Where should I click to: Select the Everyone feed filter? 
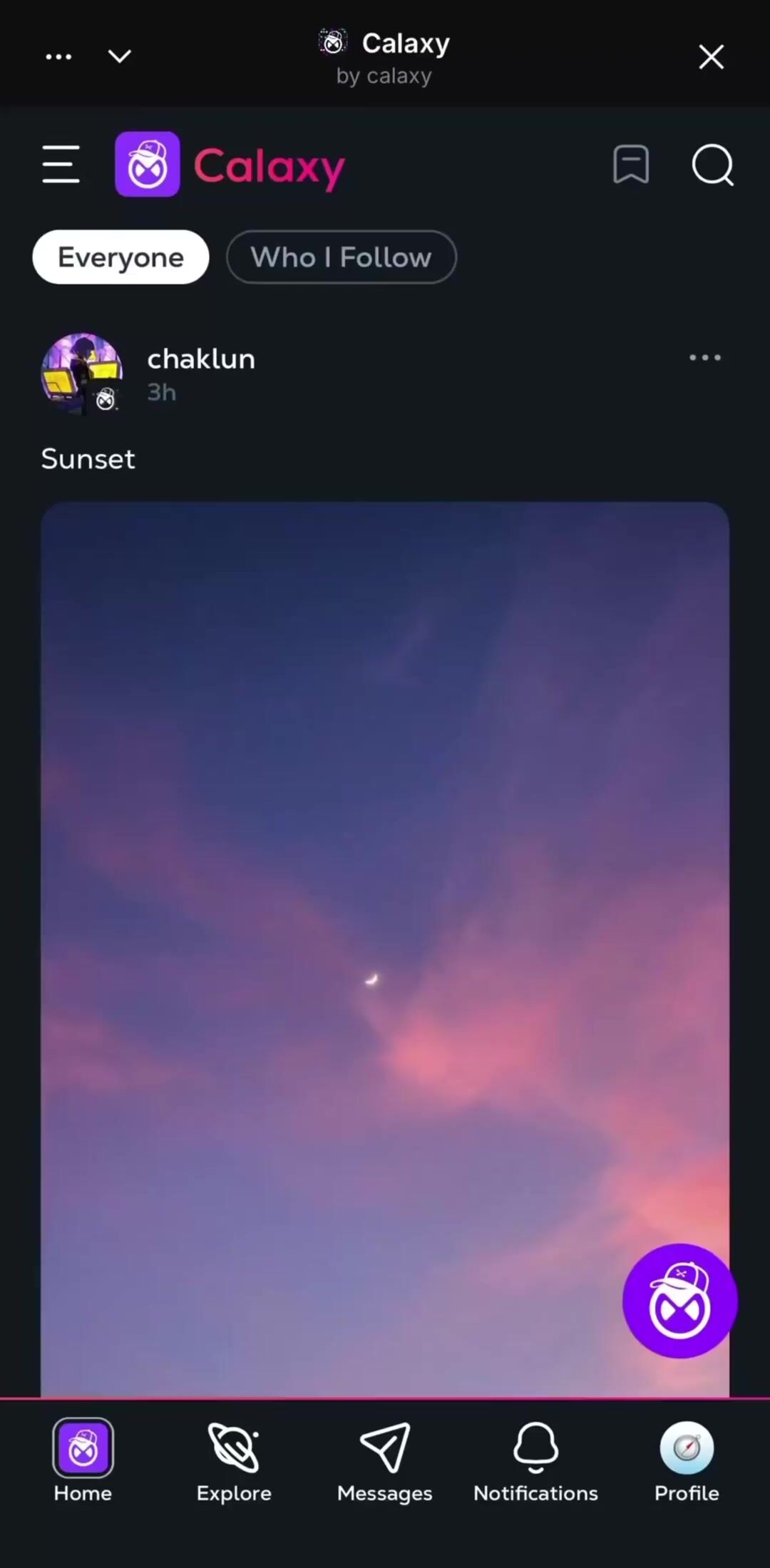point(120,257)
